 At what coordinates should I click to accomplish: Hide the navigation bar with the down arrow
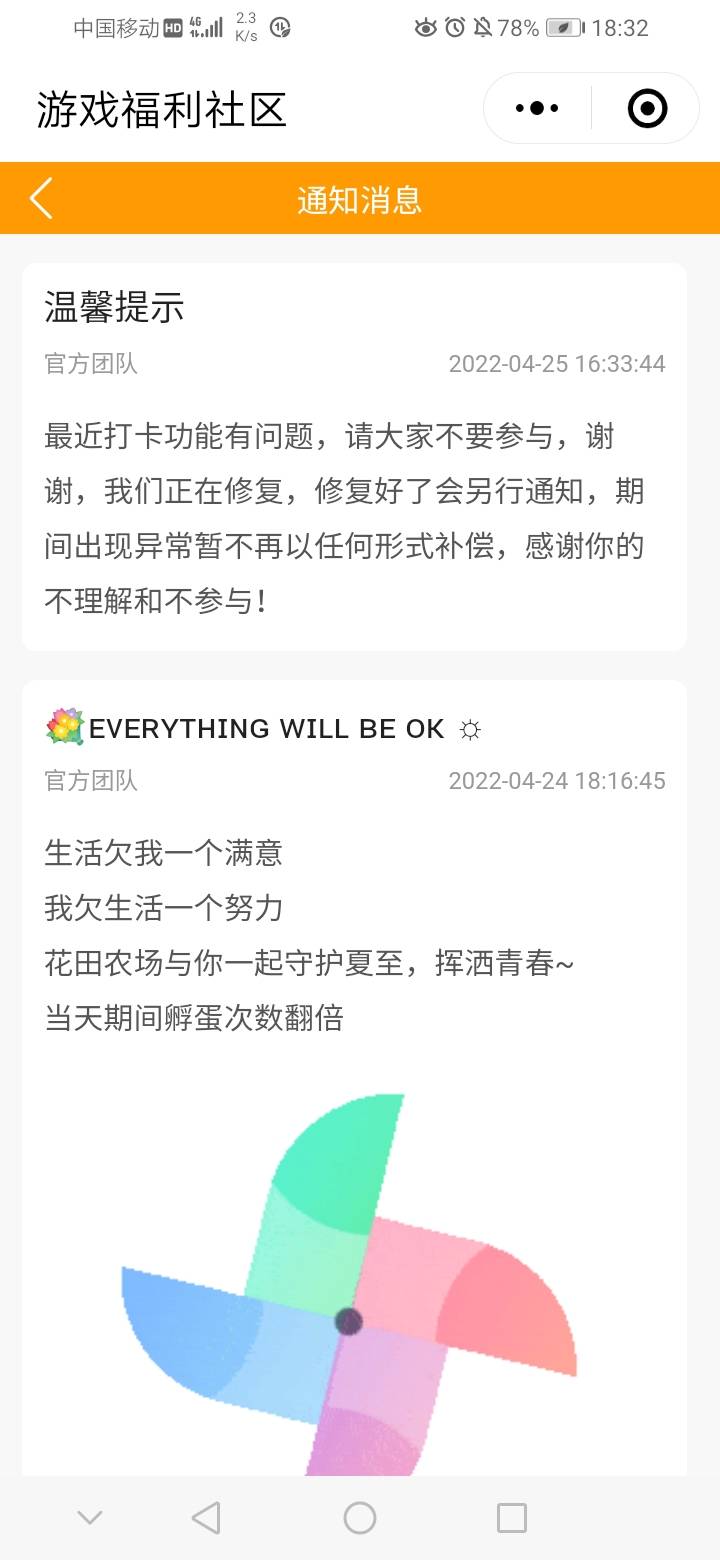[x=90, y=1518]
